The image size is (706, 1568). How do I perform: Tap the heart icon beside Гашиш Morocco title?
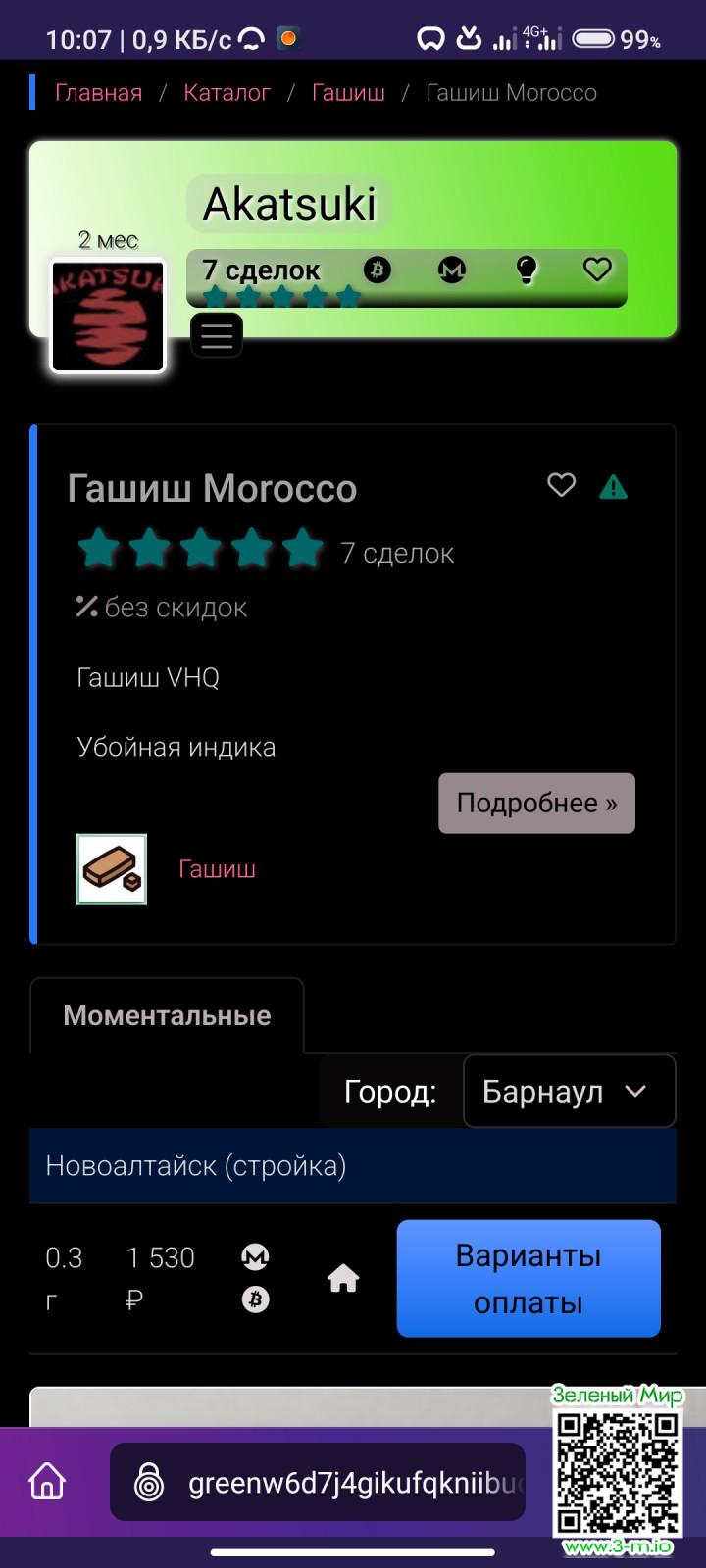tap(561, 485)
